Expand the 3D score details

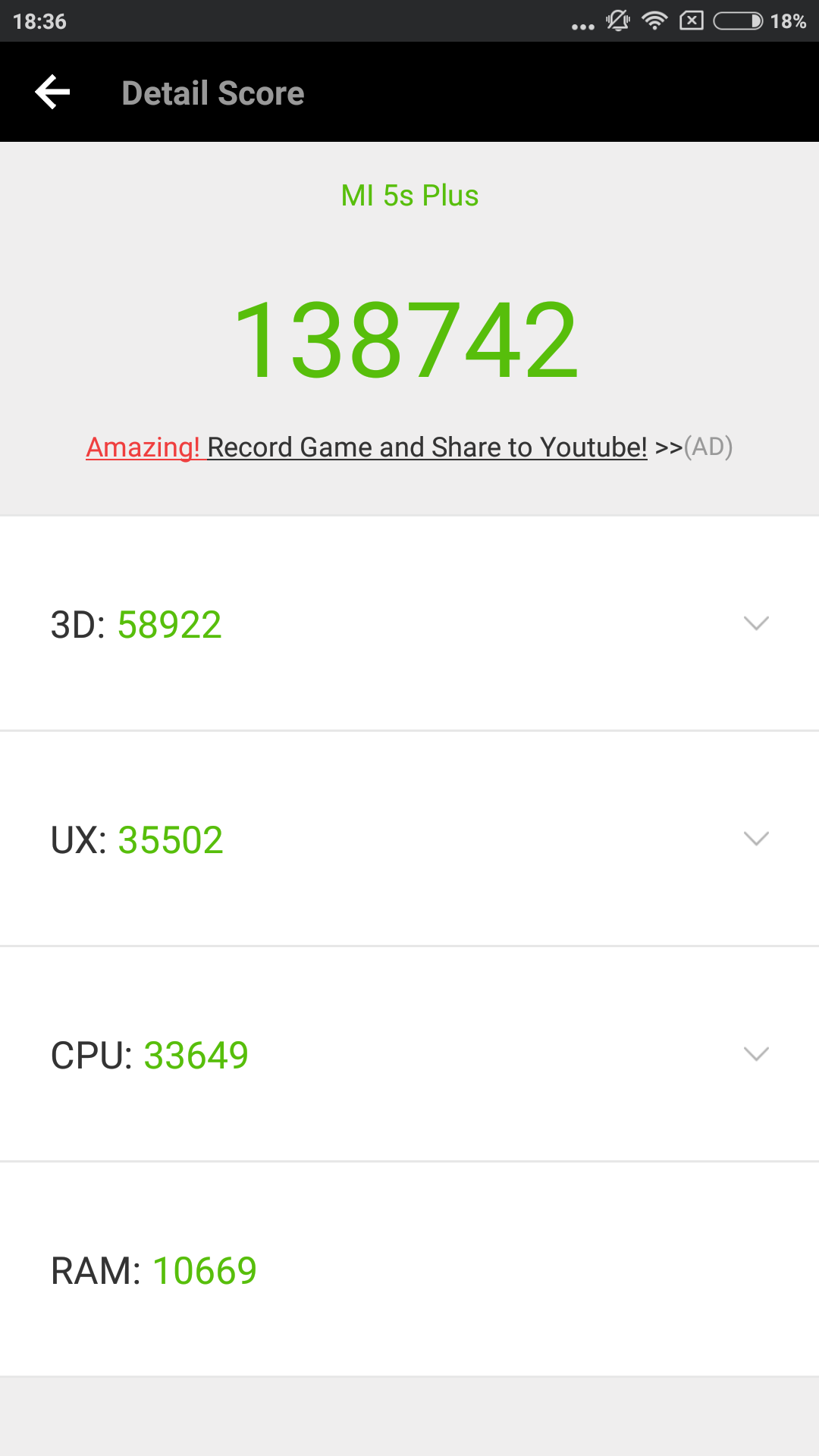[x=409, y=624]
